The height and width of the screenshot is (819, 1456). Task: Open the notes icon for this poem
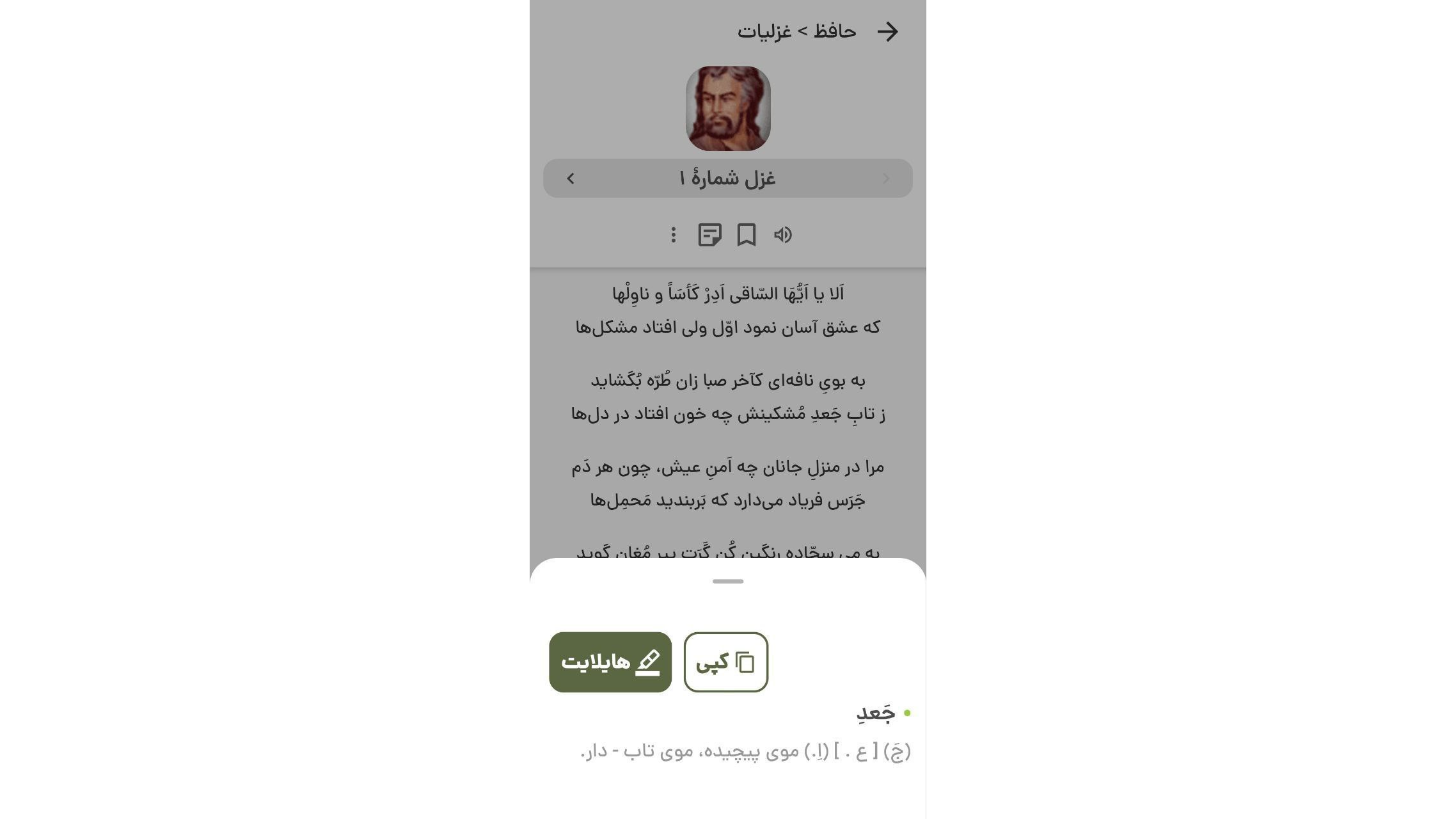pos(709,235)
